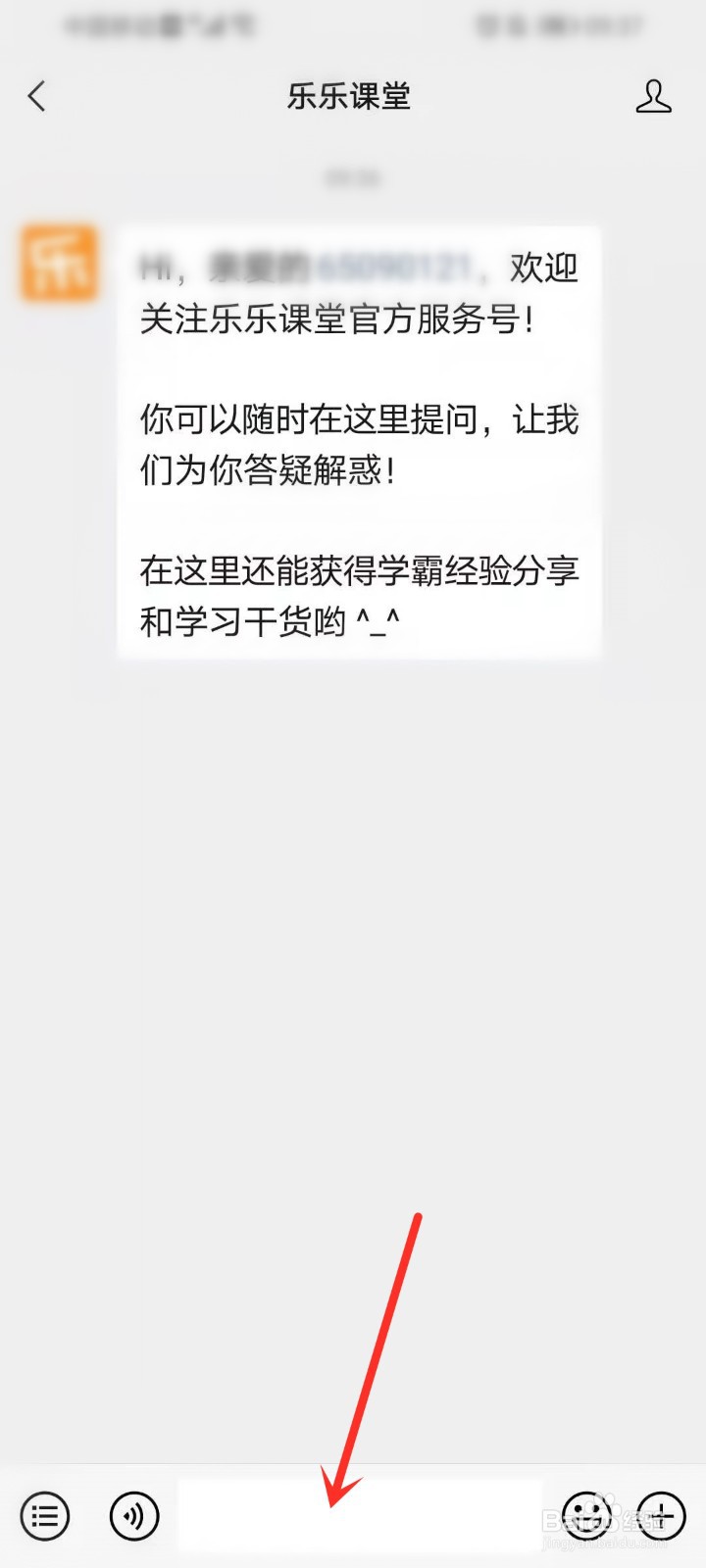This screenshot has height=1568, width=706.
Task: Open chat settings from the top-right icon
Action: [x=653, y=96]
